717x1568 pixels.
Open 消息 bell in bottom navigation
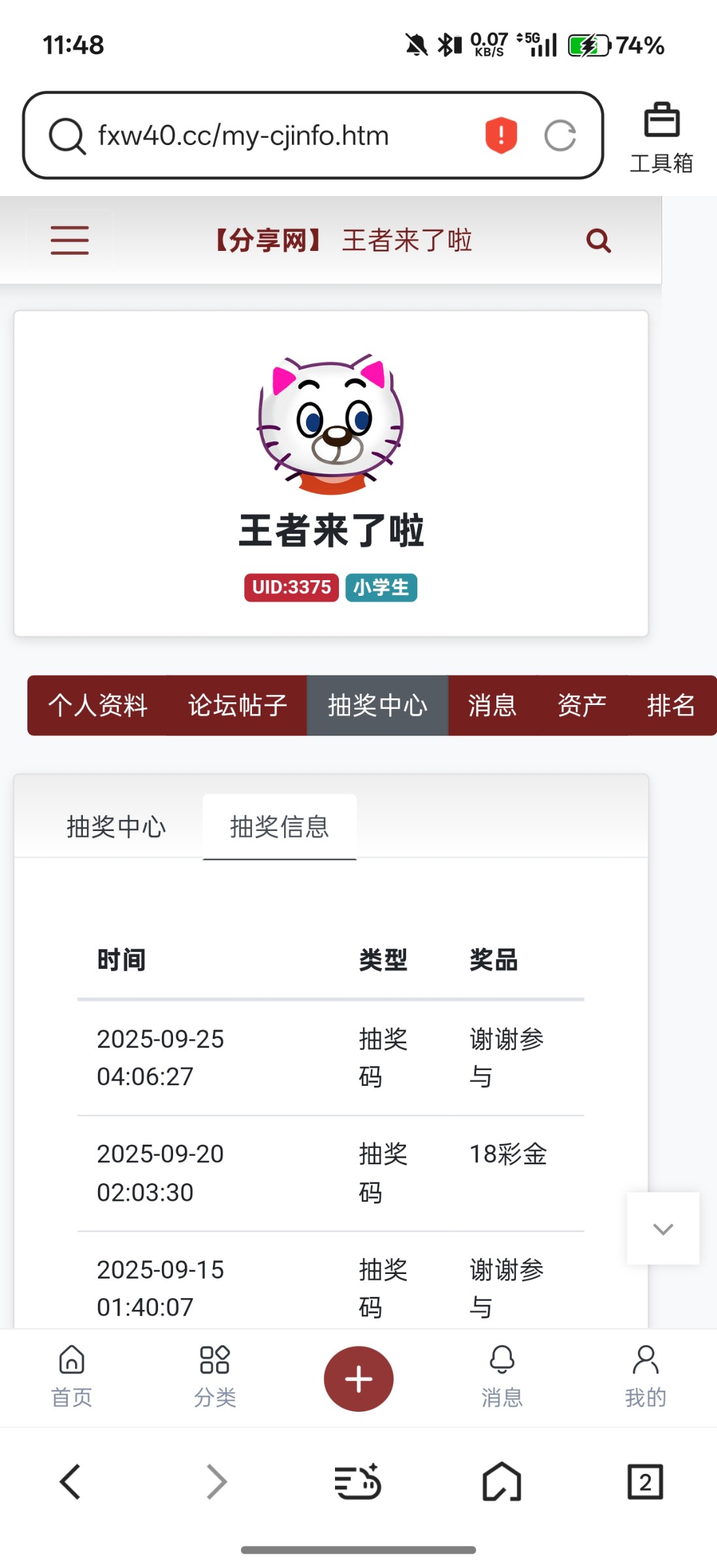pos(502,1377)
